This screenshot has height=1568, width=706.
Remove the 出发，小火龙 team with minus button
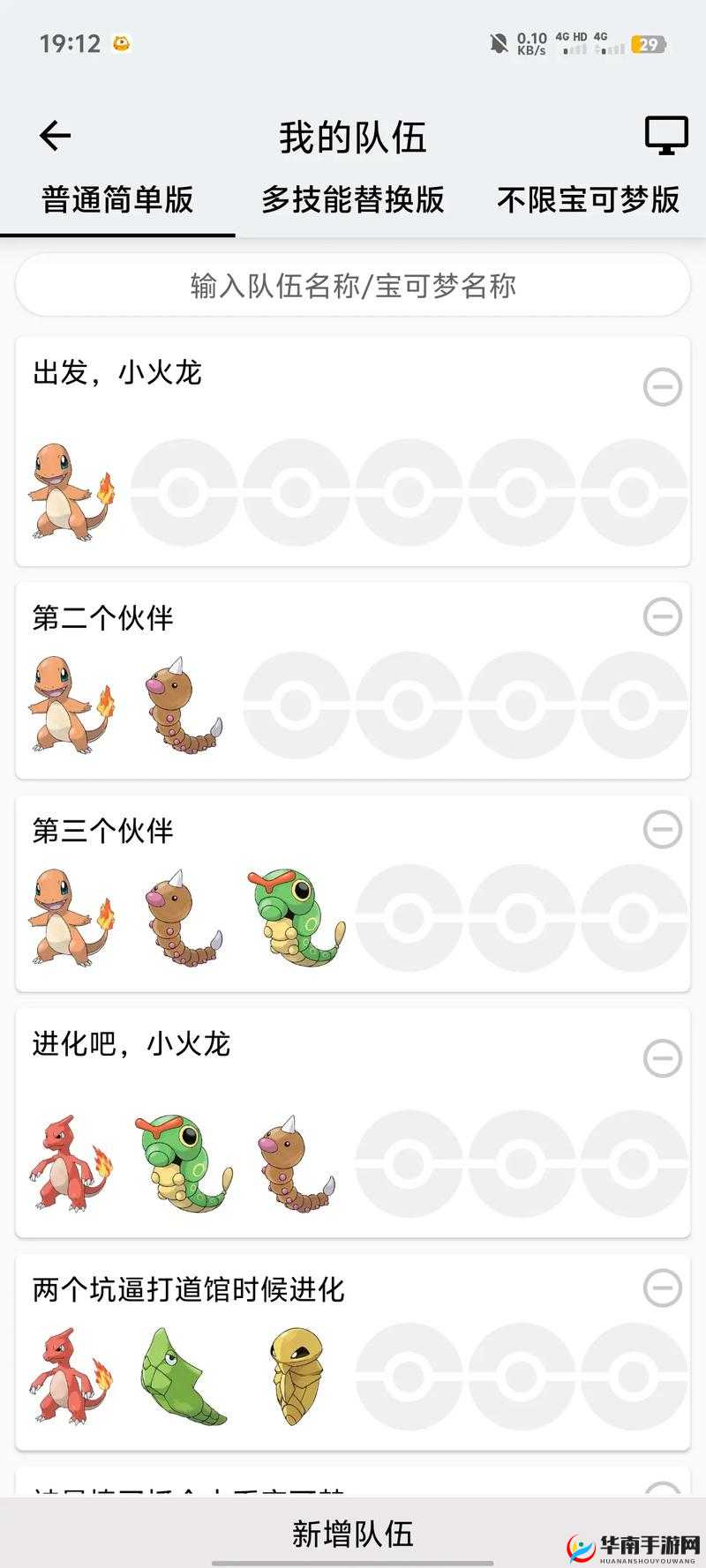[663, 385]
